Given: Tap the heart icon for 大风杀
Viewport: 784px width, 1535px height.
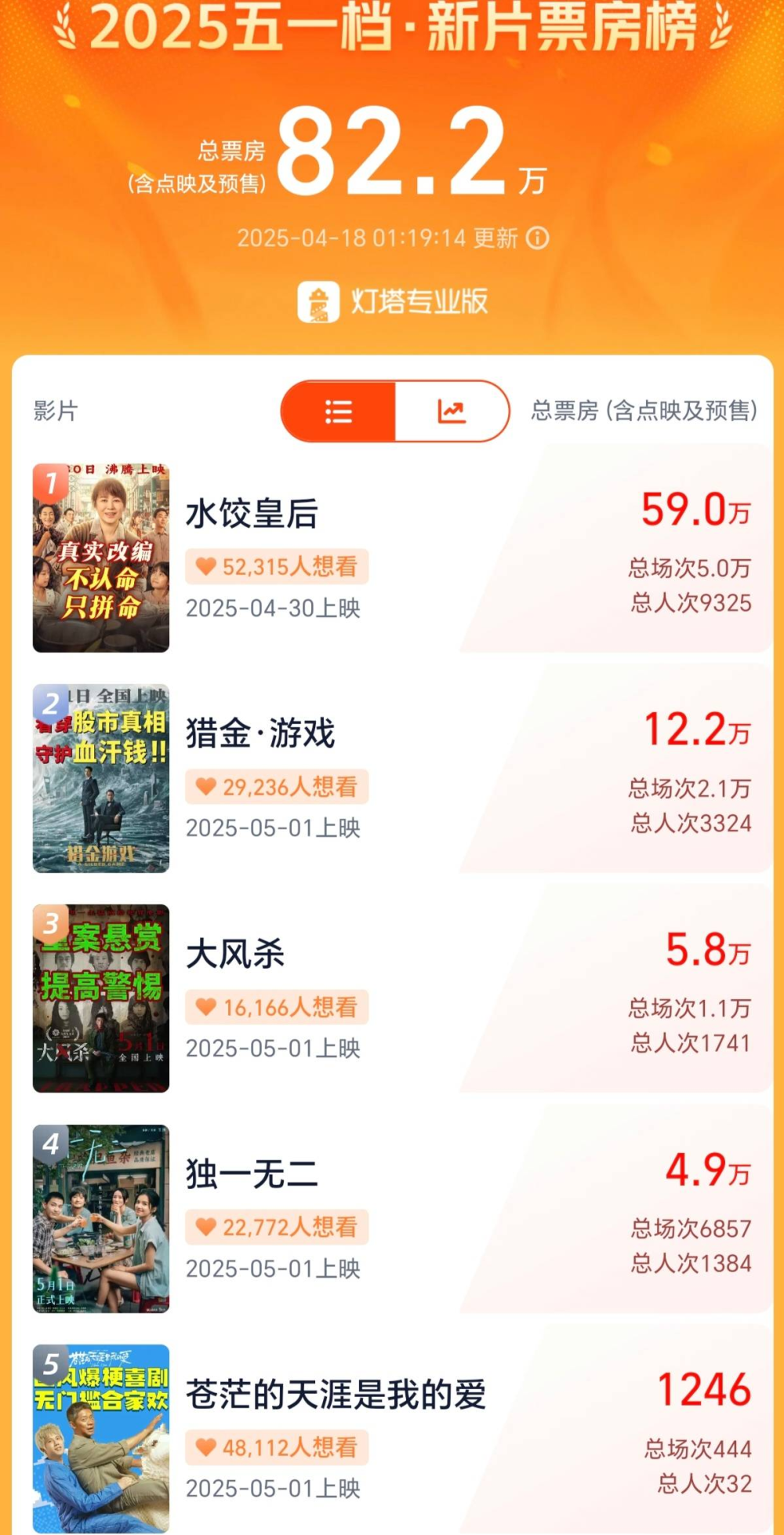Looking at the screenshot, I should (x=205, y=1007).
